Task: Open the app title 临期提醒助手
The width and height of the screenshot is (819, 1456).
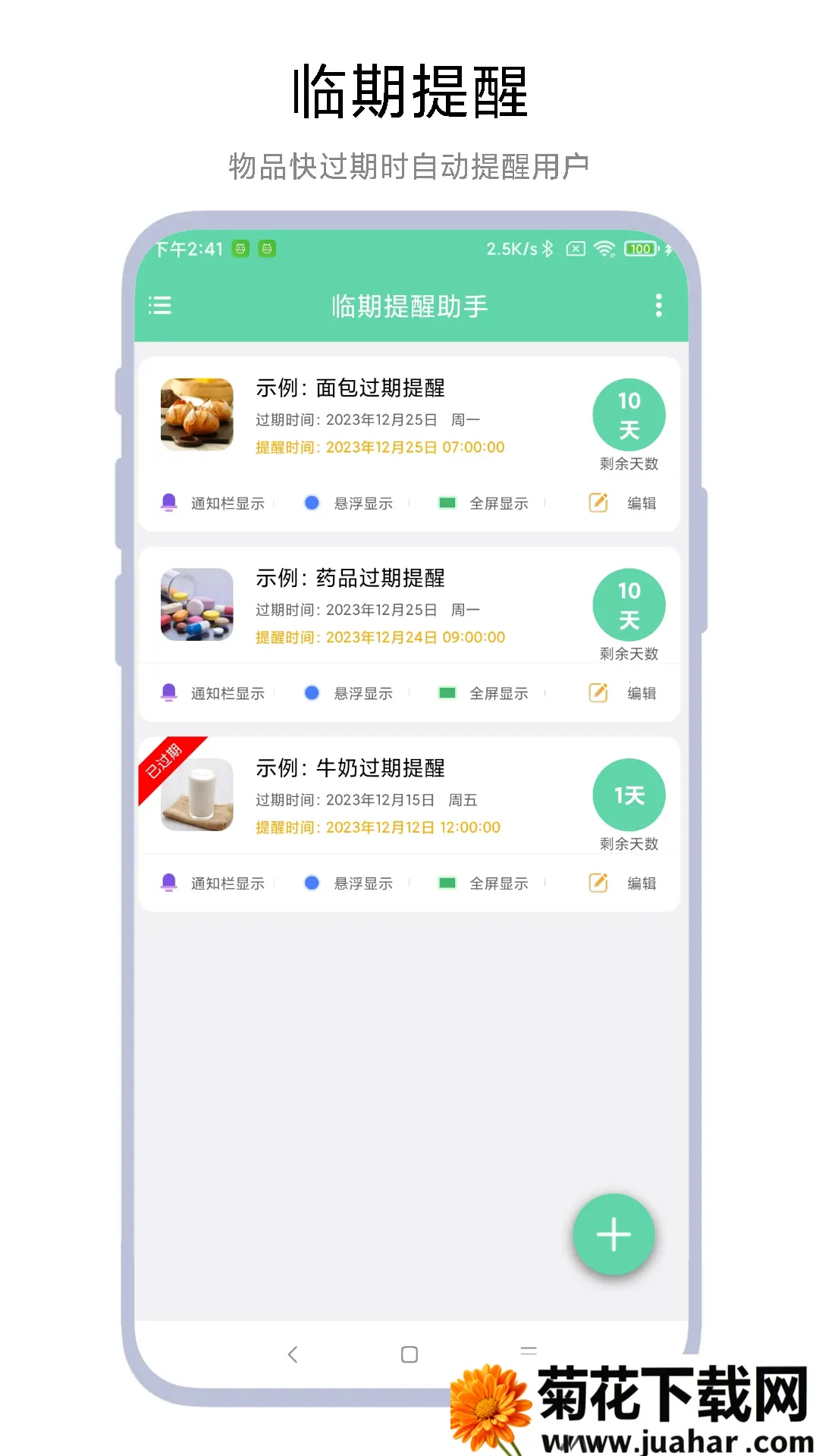Action: pyautogui.click(x=409, y=306)
